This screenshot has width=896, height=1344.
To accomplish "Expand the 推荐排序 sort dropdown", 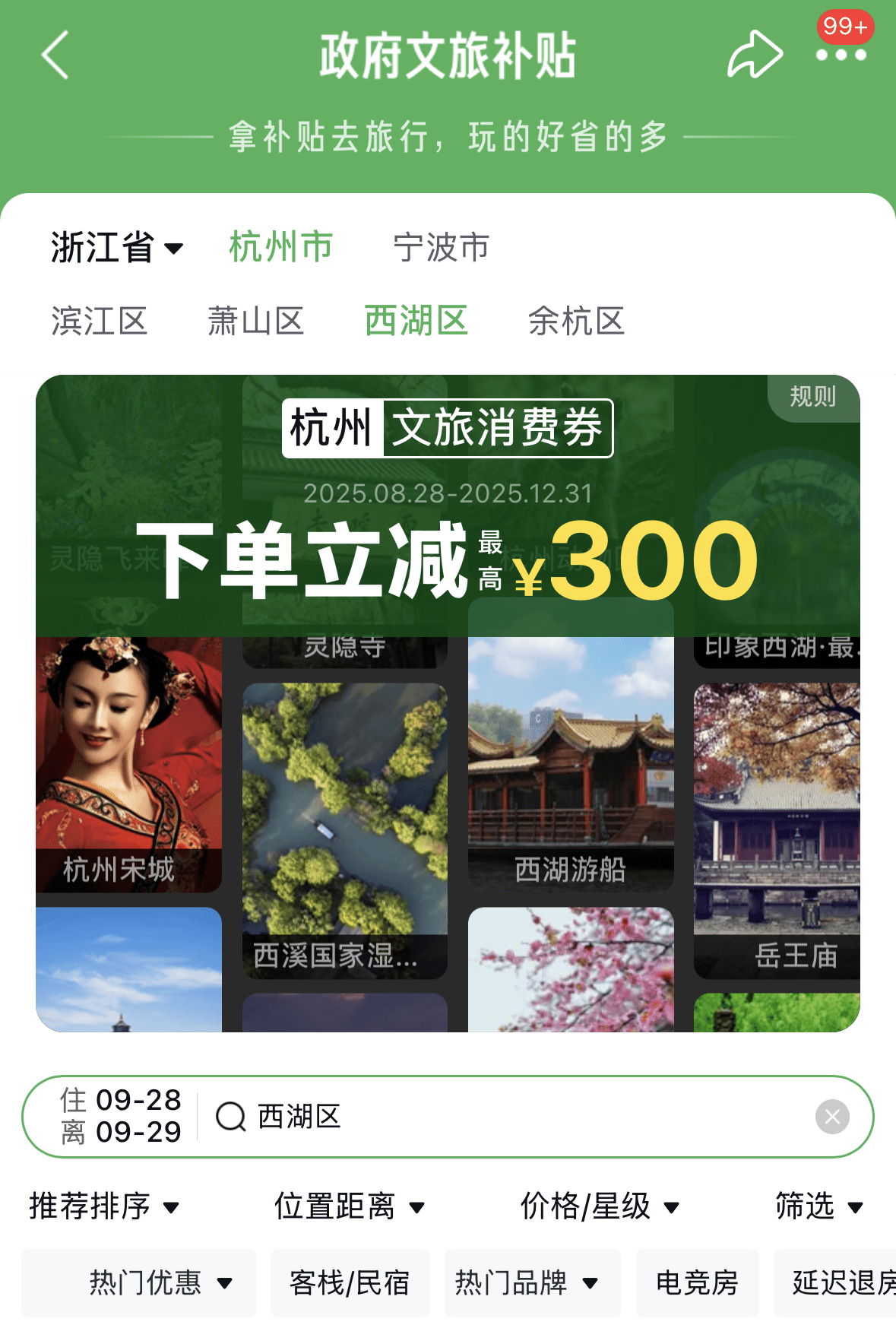I will coord(104,1206).
